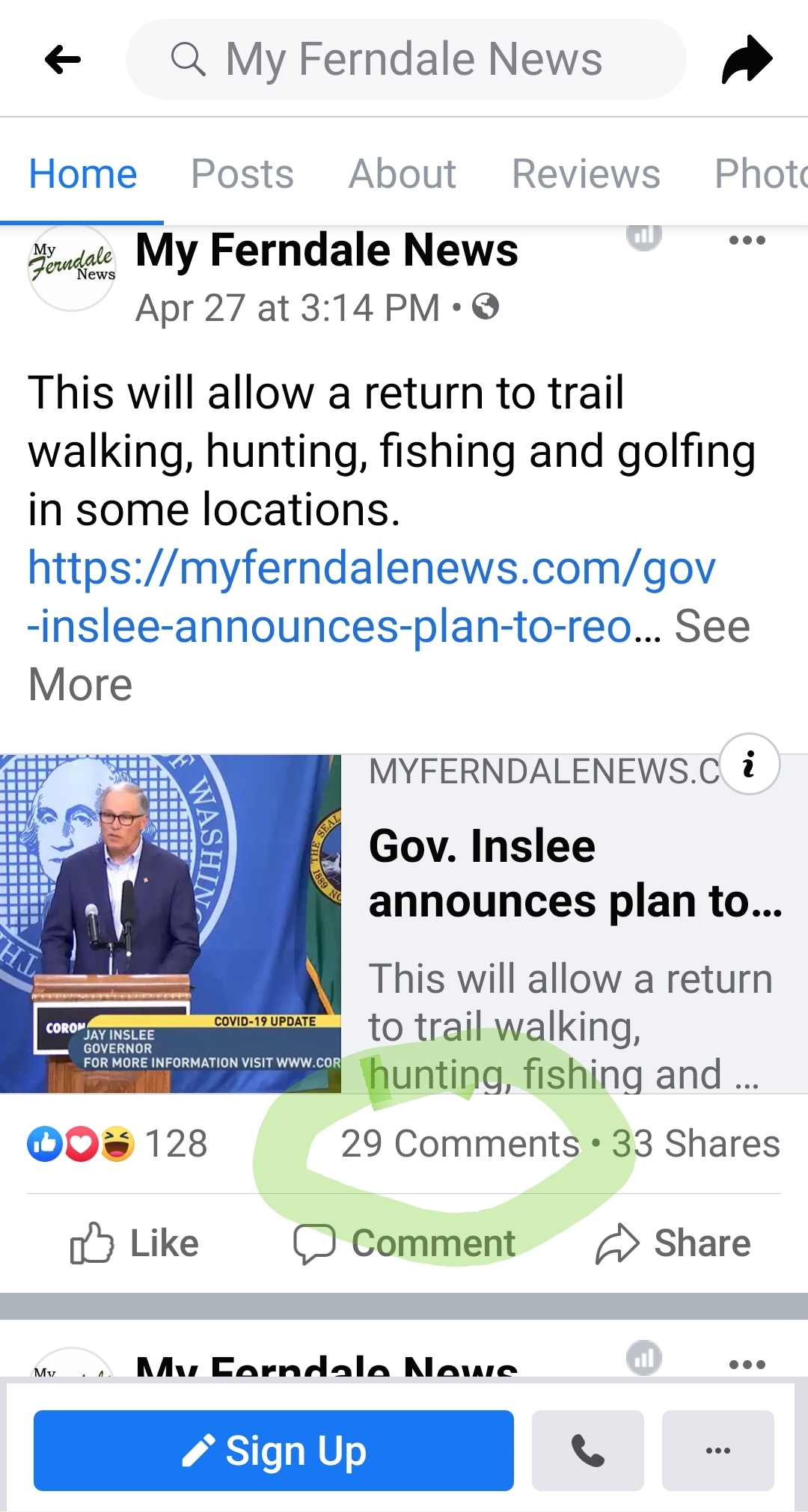Share the page via top arrow icon
The image size is (808, 1512).
tap(747, 60)
